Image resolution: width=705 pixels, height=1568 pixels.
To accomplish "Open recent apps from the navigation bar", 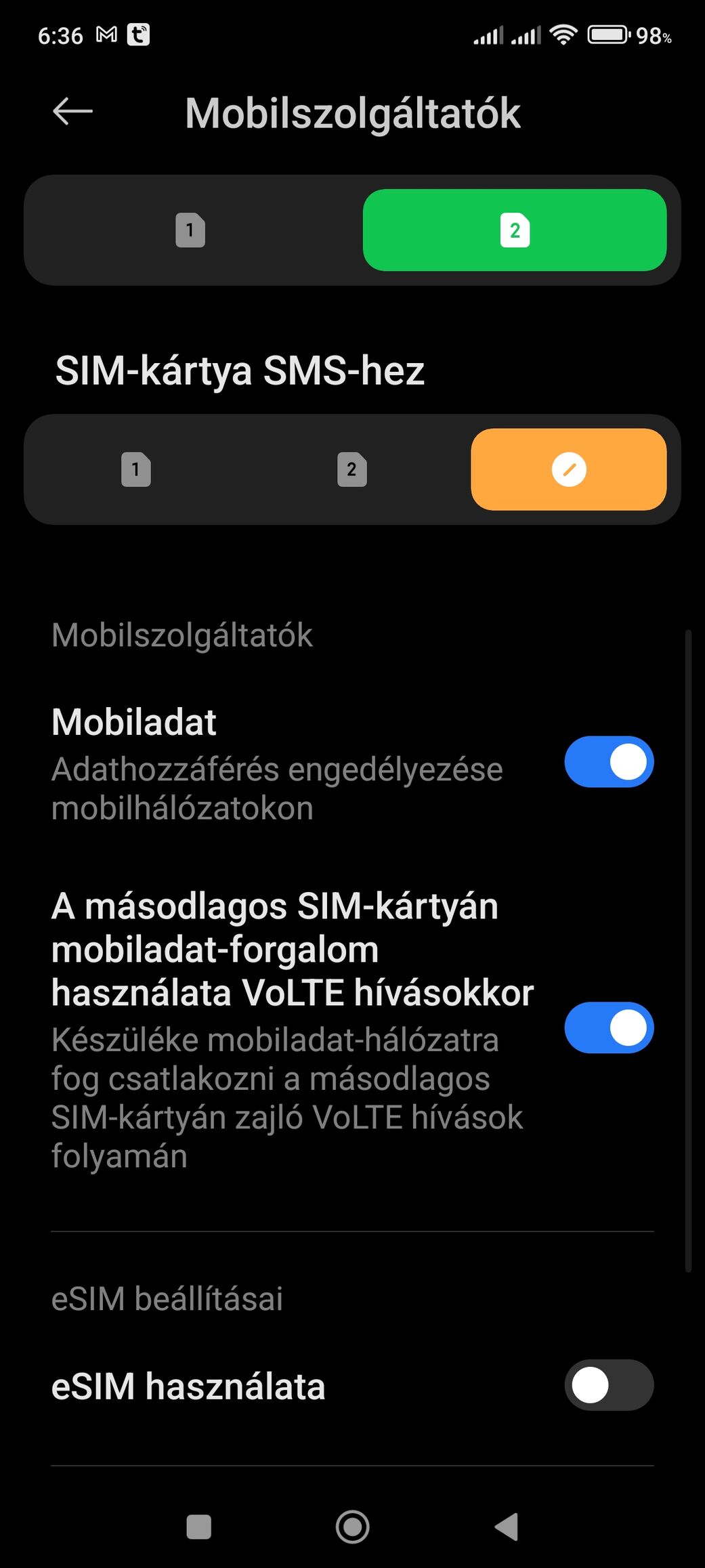I will click(198, 1527).
